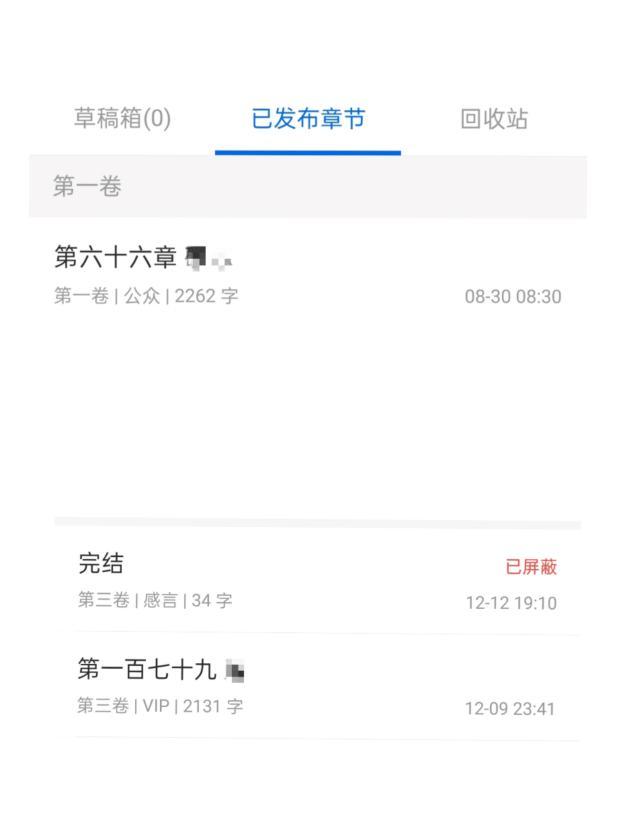Screen dimensions: 637x840
Task: Switch to the 草稿箱(0) tab
Action: point(122,120)
